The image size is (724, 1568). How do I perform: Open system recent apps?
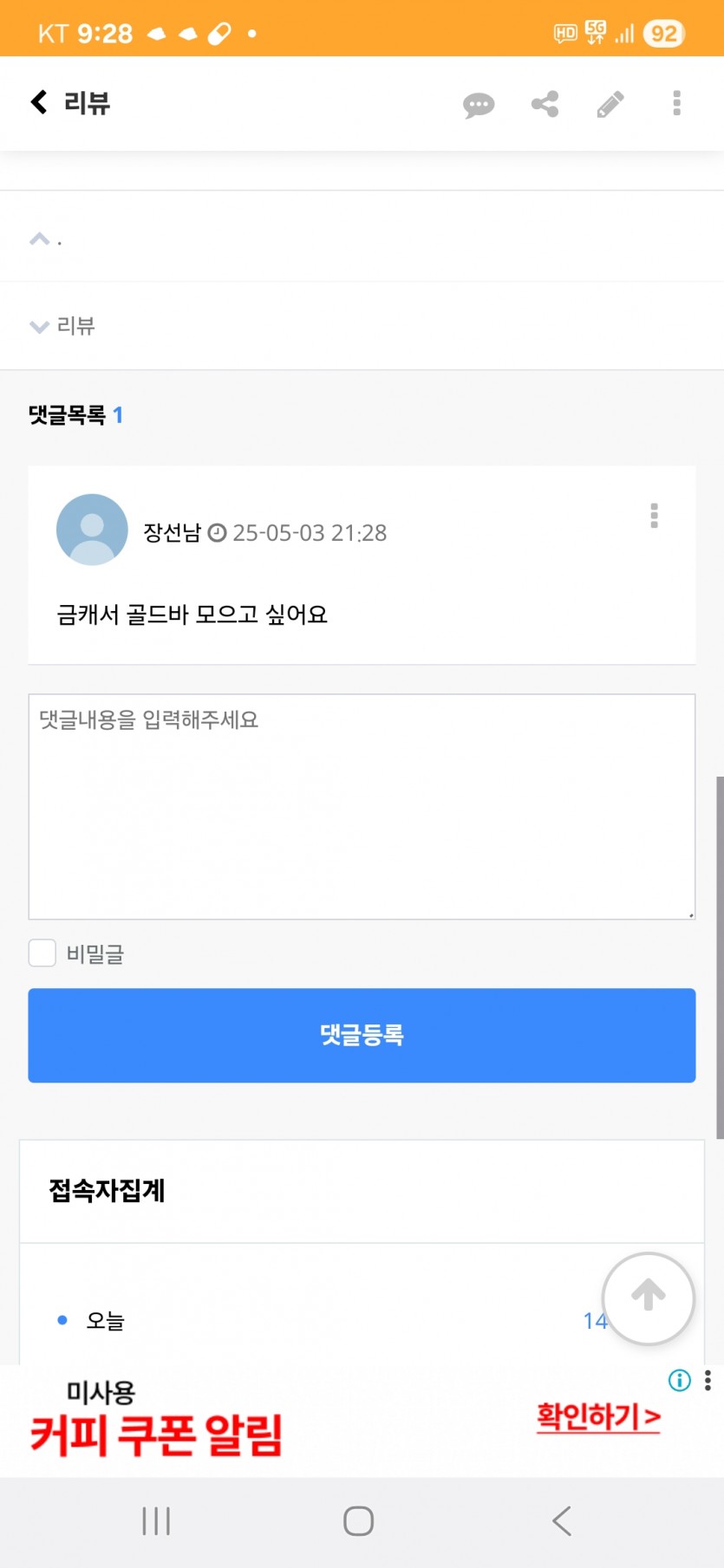[156, 1520]
